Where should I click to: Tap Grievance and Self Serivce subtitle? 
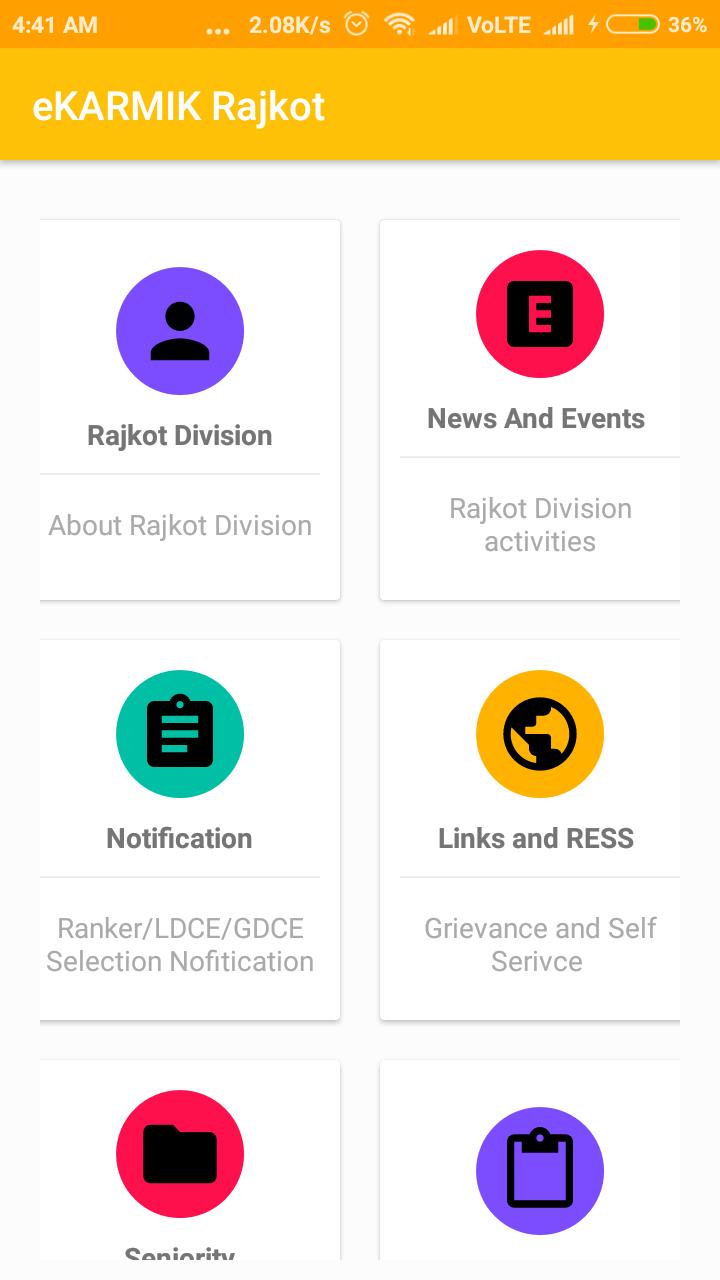(540, 945)
